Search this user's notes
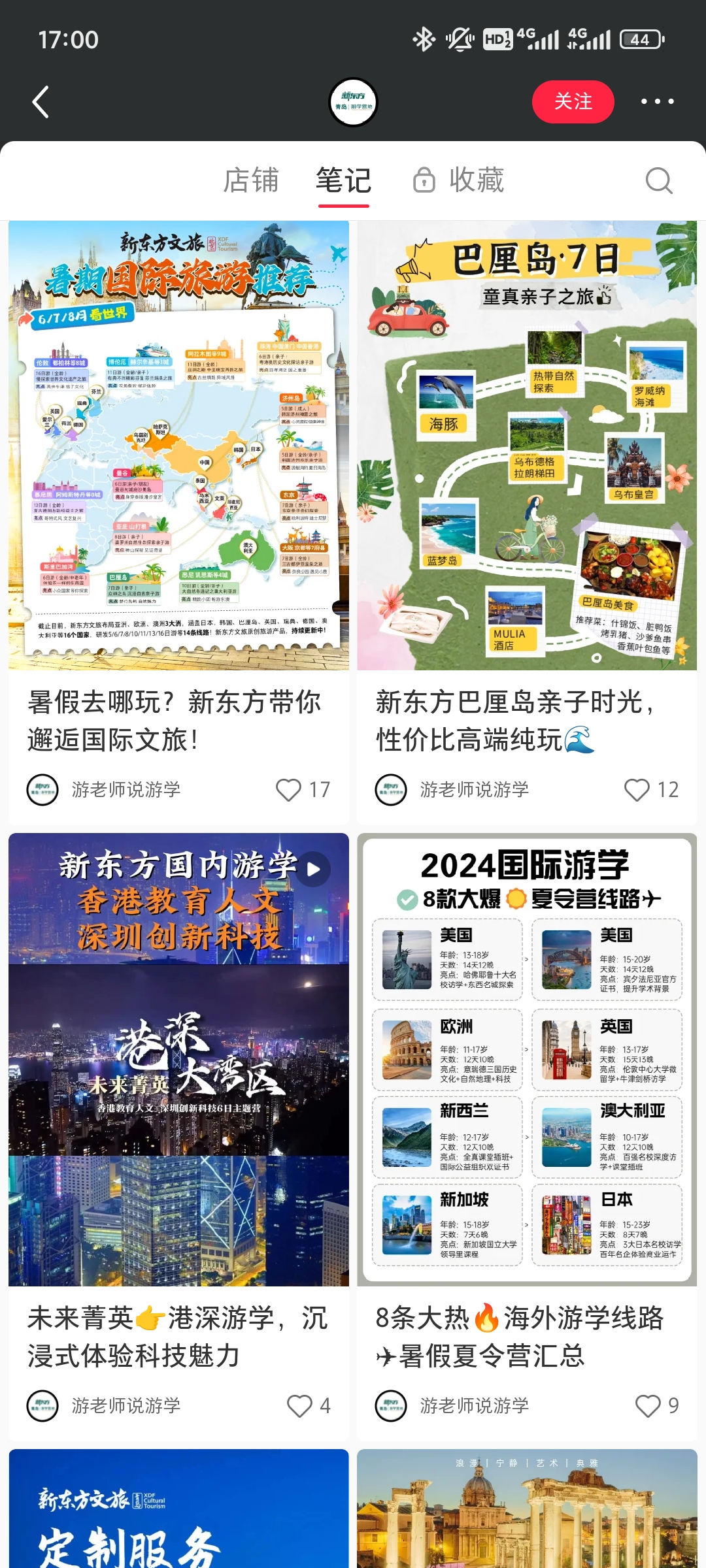The width and height of the screenshot is (706, 1568). point(658,180)
